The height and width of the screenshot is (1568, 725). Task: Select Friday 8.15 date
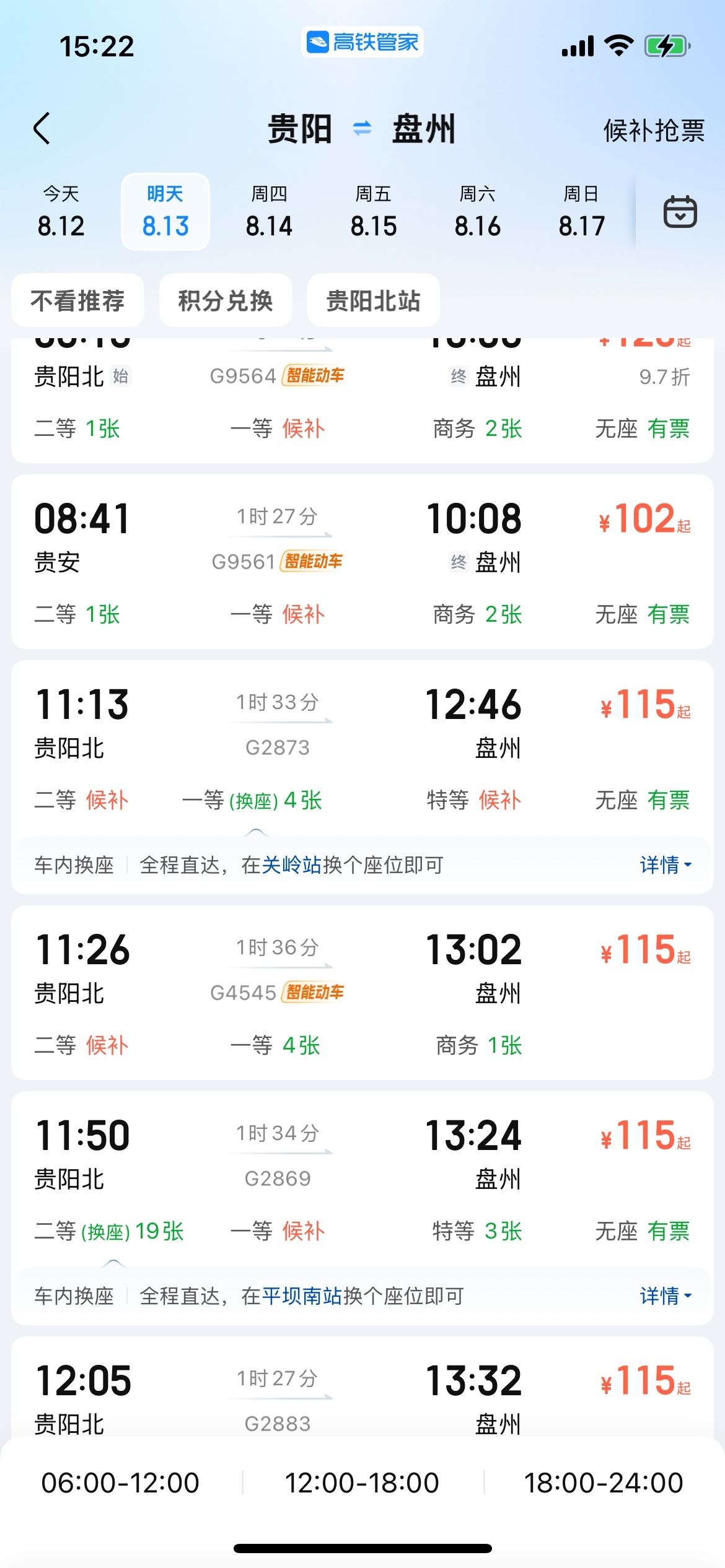tap(373, 212)
